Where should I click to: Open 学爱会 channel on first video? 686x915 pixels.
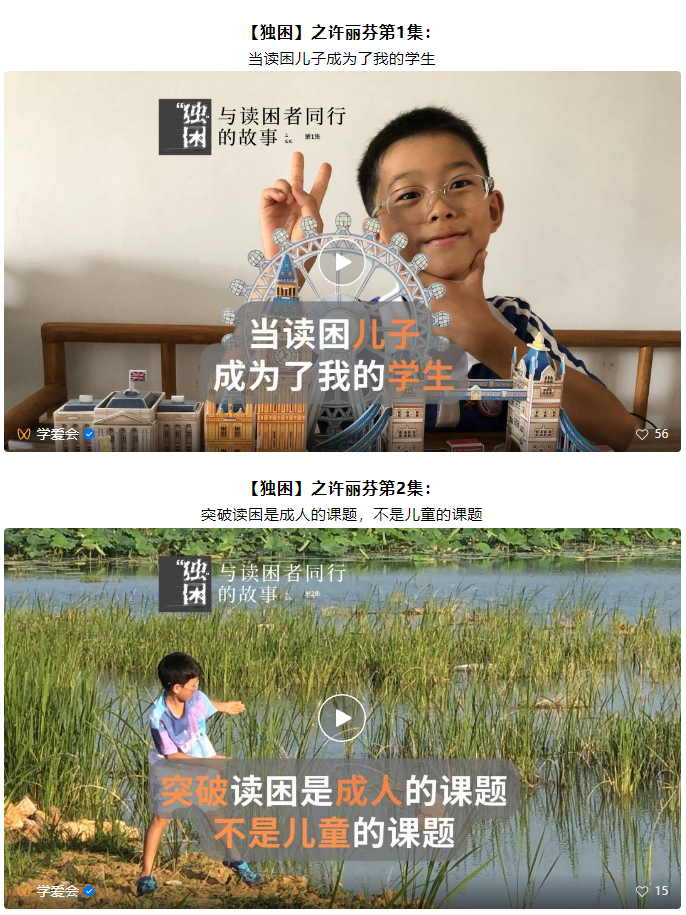coord(57,434)
